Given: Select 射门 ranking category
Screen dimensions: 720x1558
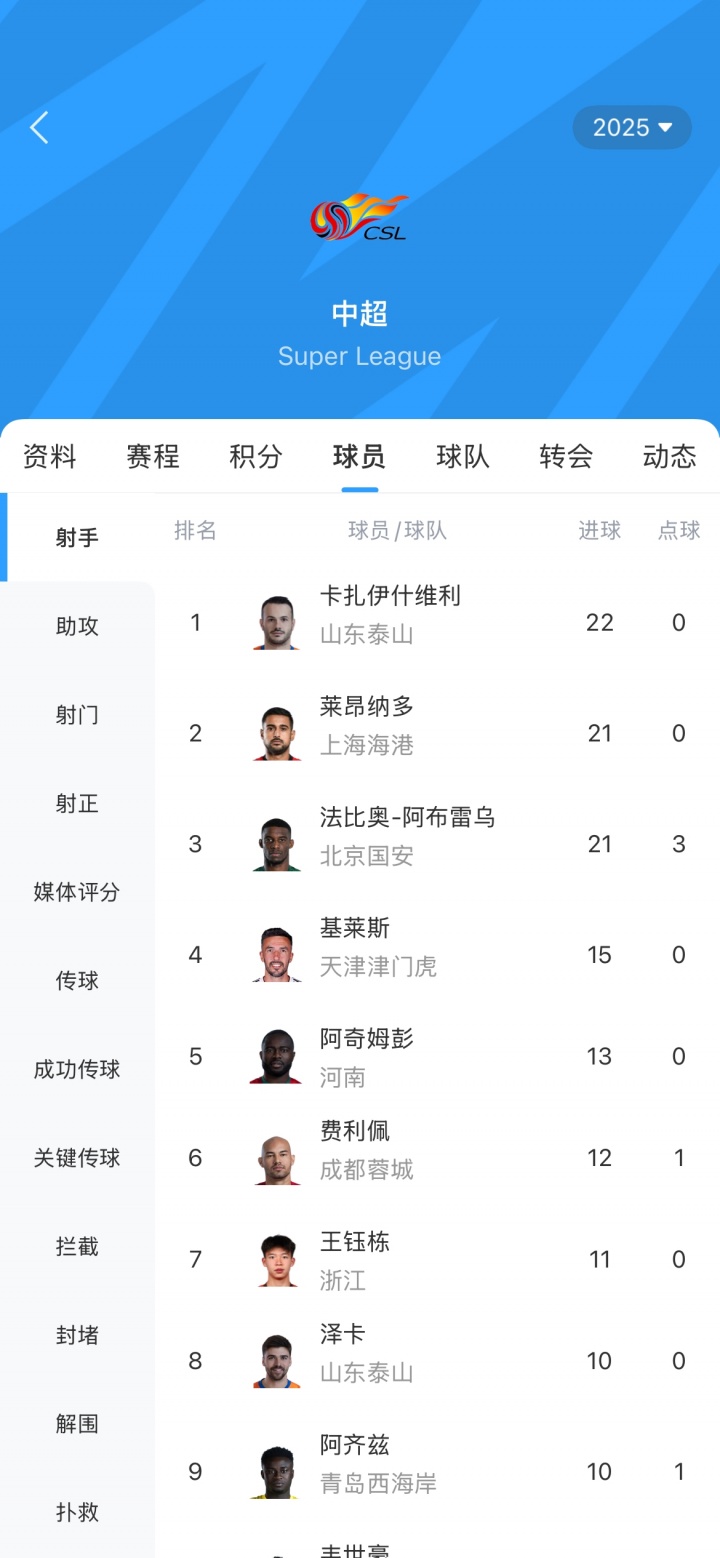Looking at the screenshot, I should tap(77, 715).
